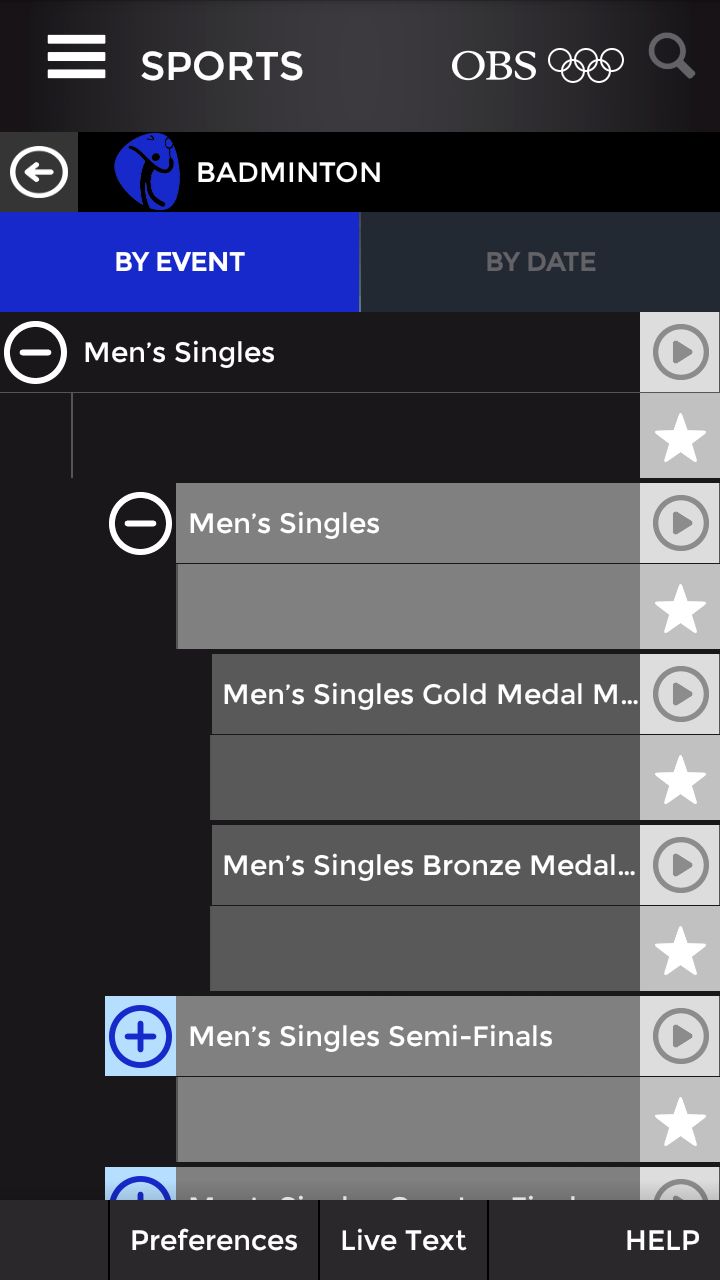This screenshot has height=1280, width=720.
Task: Favorite the Men's Singles Gold Medal match
Action: tap(680, 779)
